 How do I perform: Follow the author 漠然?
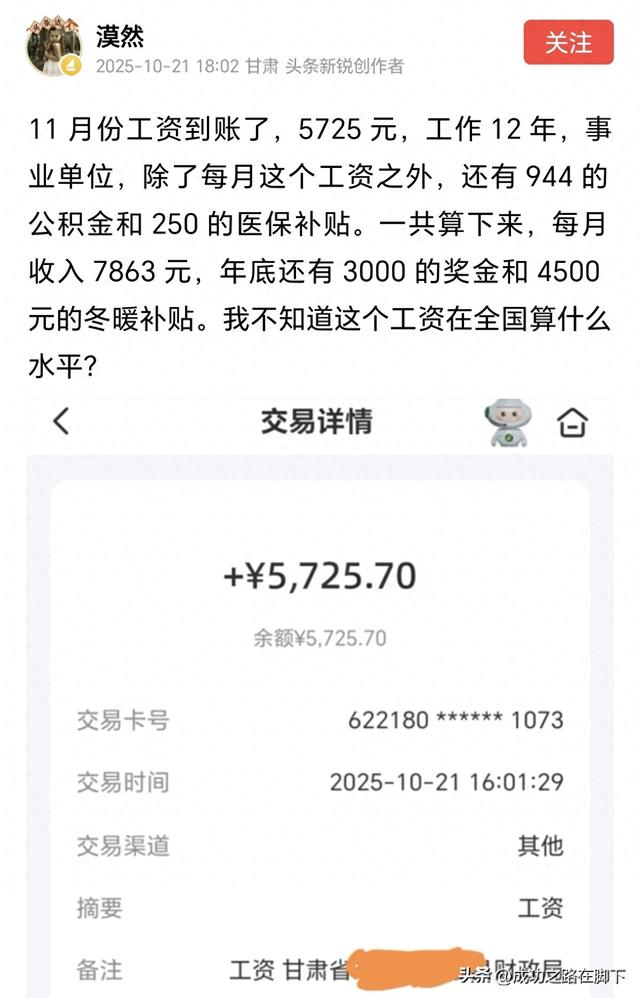[x=568, y=42]
